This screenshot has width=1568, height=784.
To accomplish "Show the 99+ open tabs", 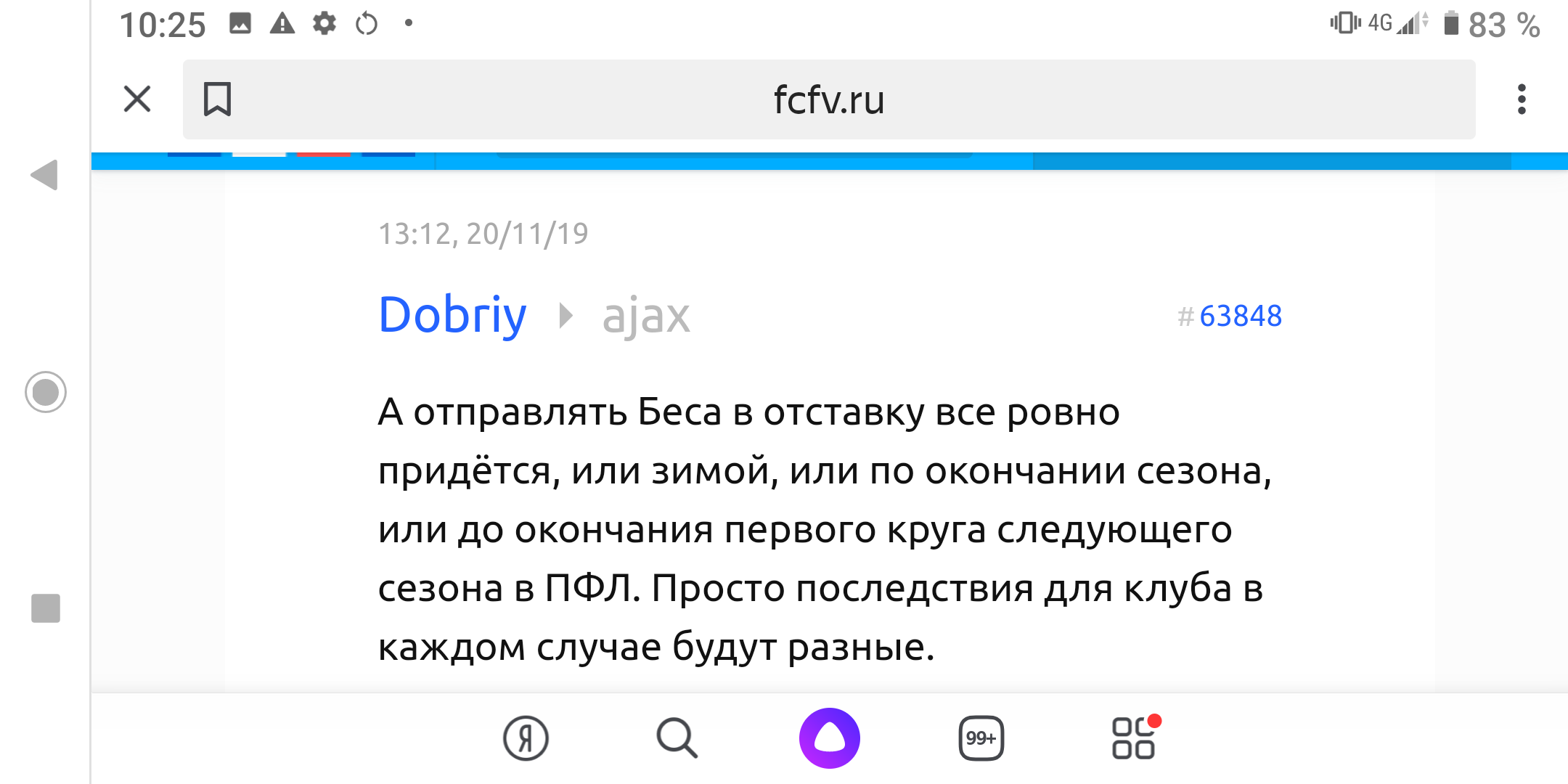I will [981, 738].
